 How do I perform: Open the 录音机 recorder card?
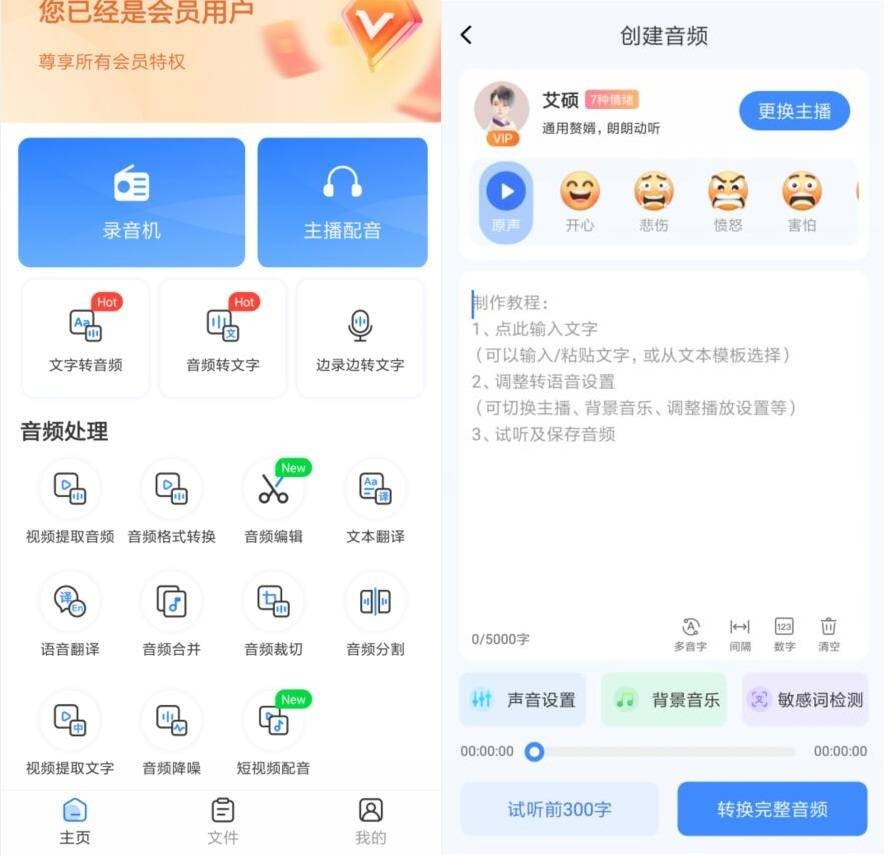pos(131,202)
